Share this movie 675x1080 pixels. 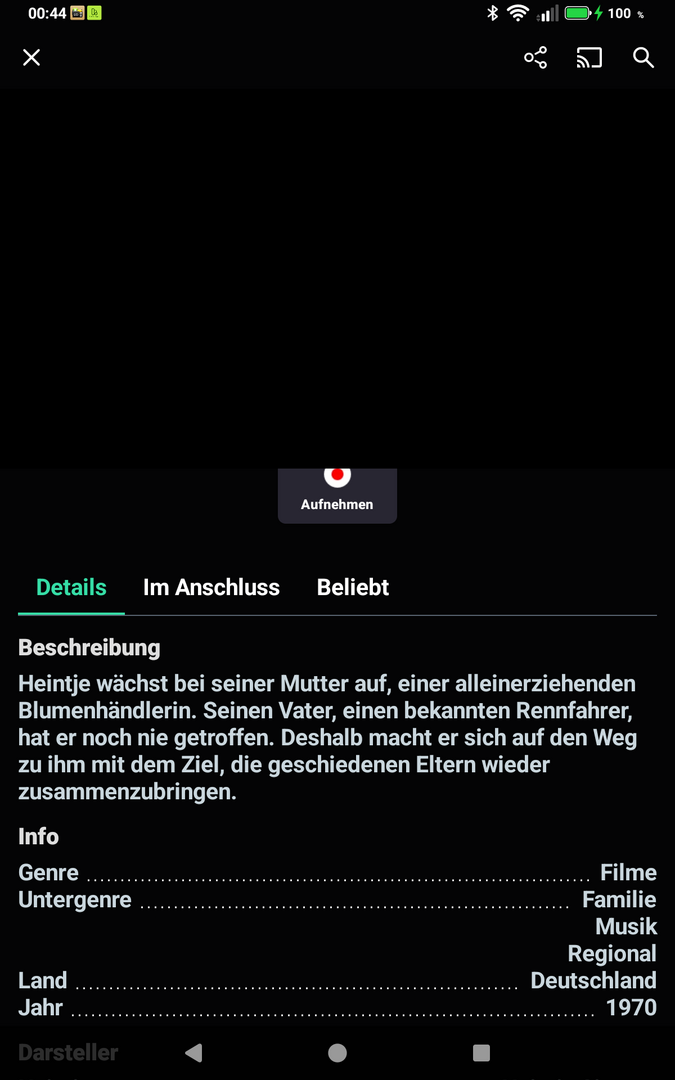click(536, 58)
